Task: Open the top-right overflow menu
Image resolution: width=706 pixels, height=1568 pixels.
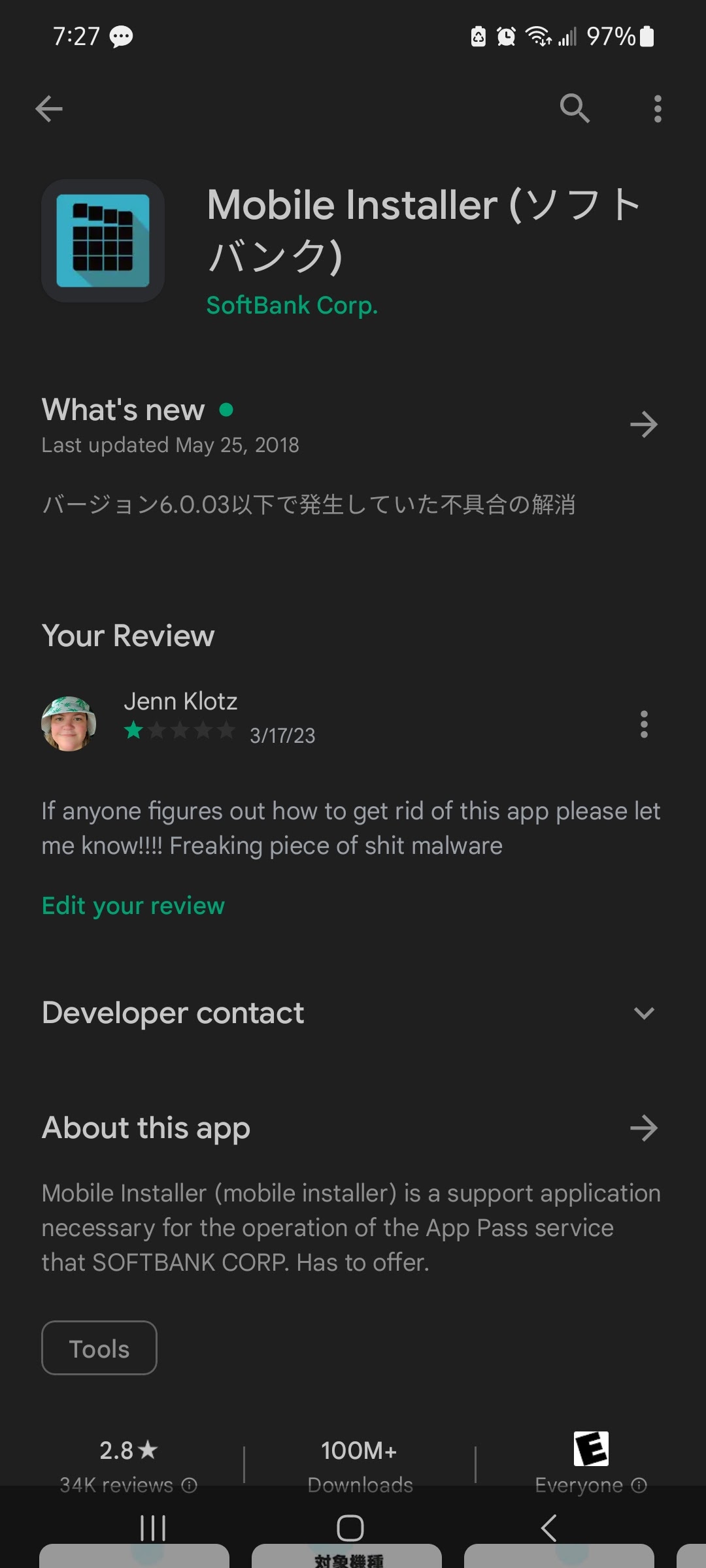Action: (658, 108)
